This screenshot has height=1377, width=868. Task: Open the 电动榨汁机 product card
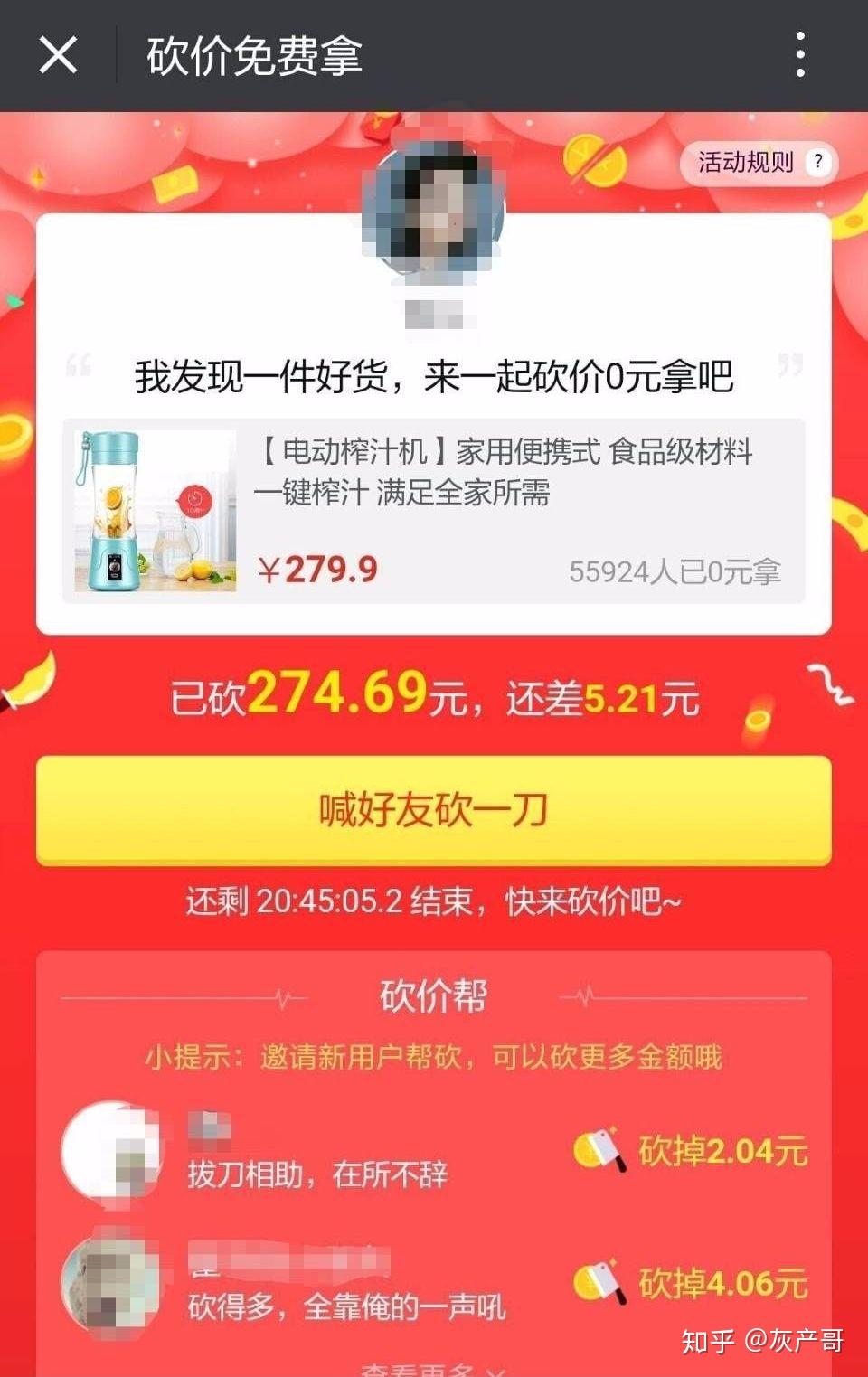[x=433, y=511]
